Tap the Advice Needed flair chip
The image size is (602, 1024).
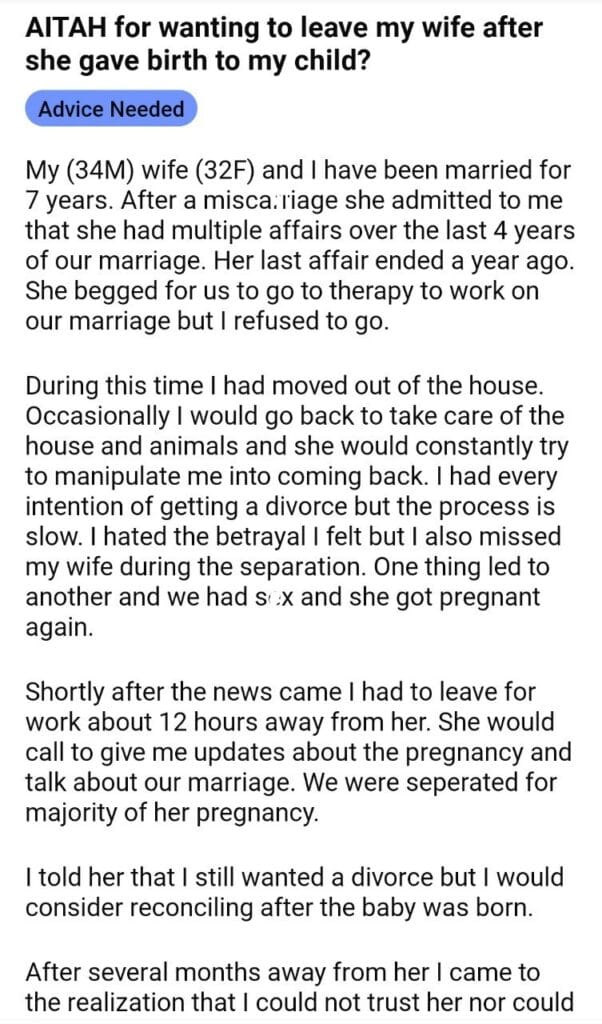111,109
